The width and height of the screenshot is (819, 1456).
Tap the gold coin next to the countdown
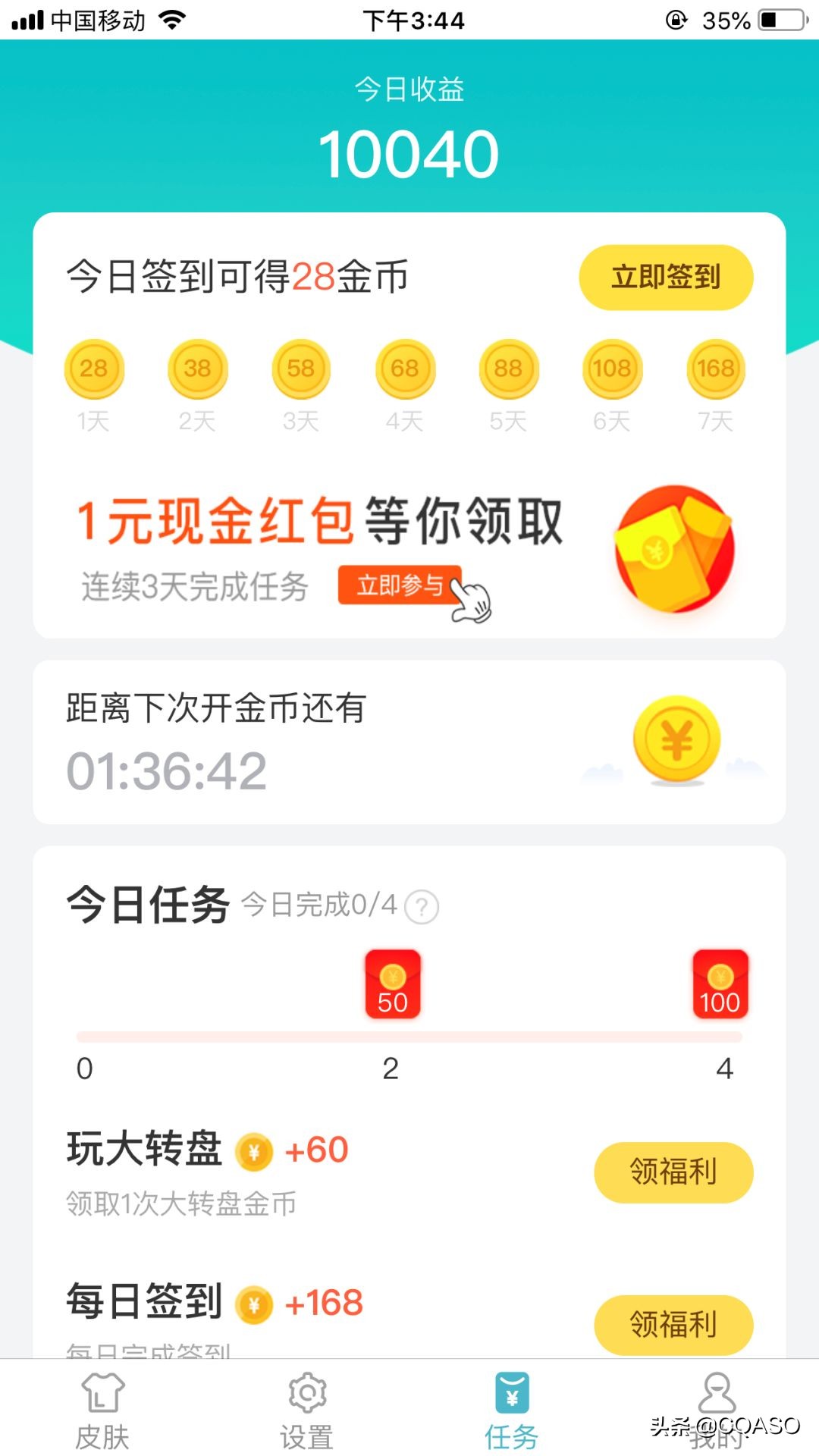click(677, 739)
